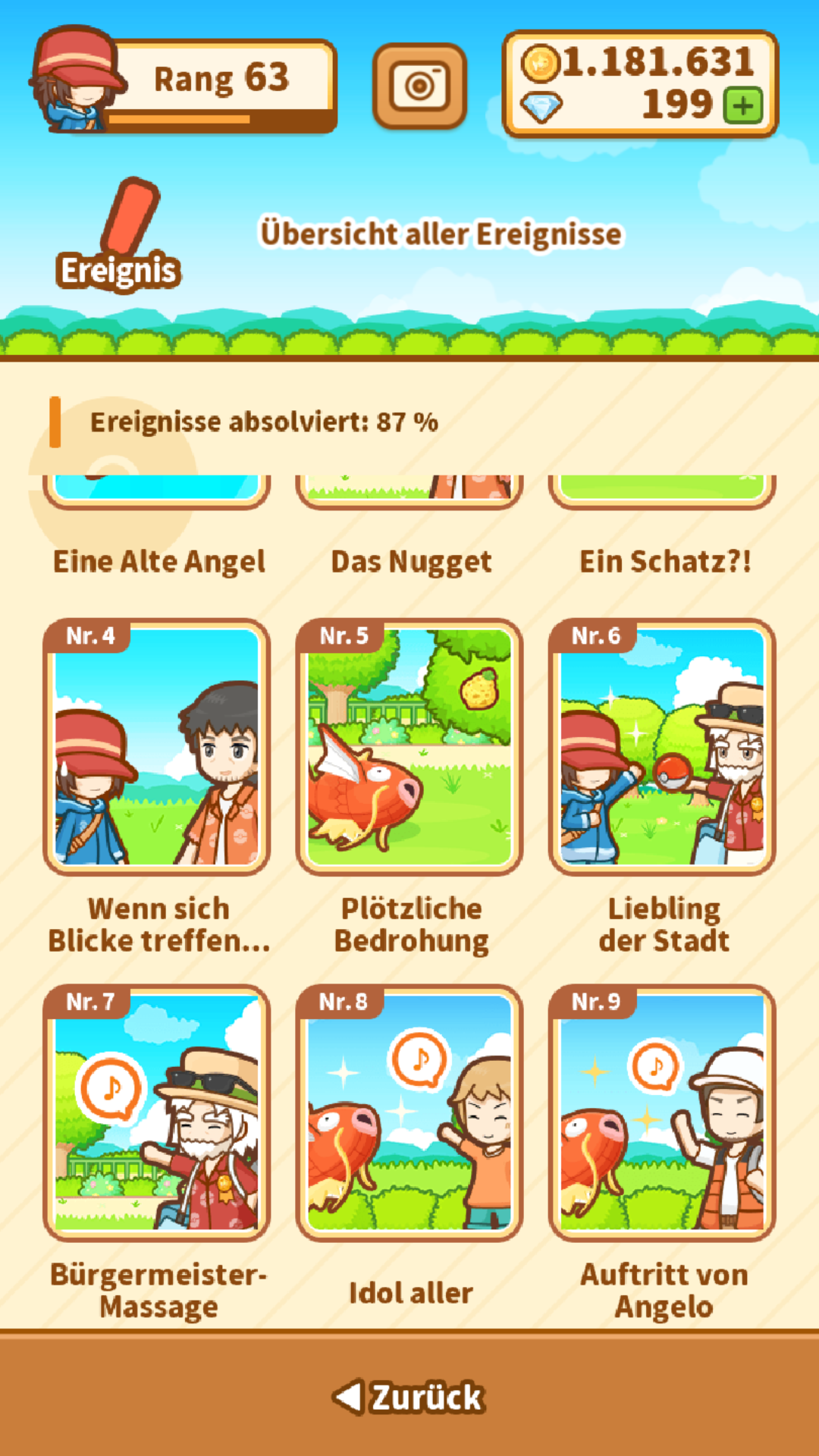819x1456 pixels.
Task: Open event Nr. 6 Liebling der Stadt
Action: 664,747
